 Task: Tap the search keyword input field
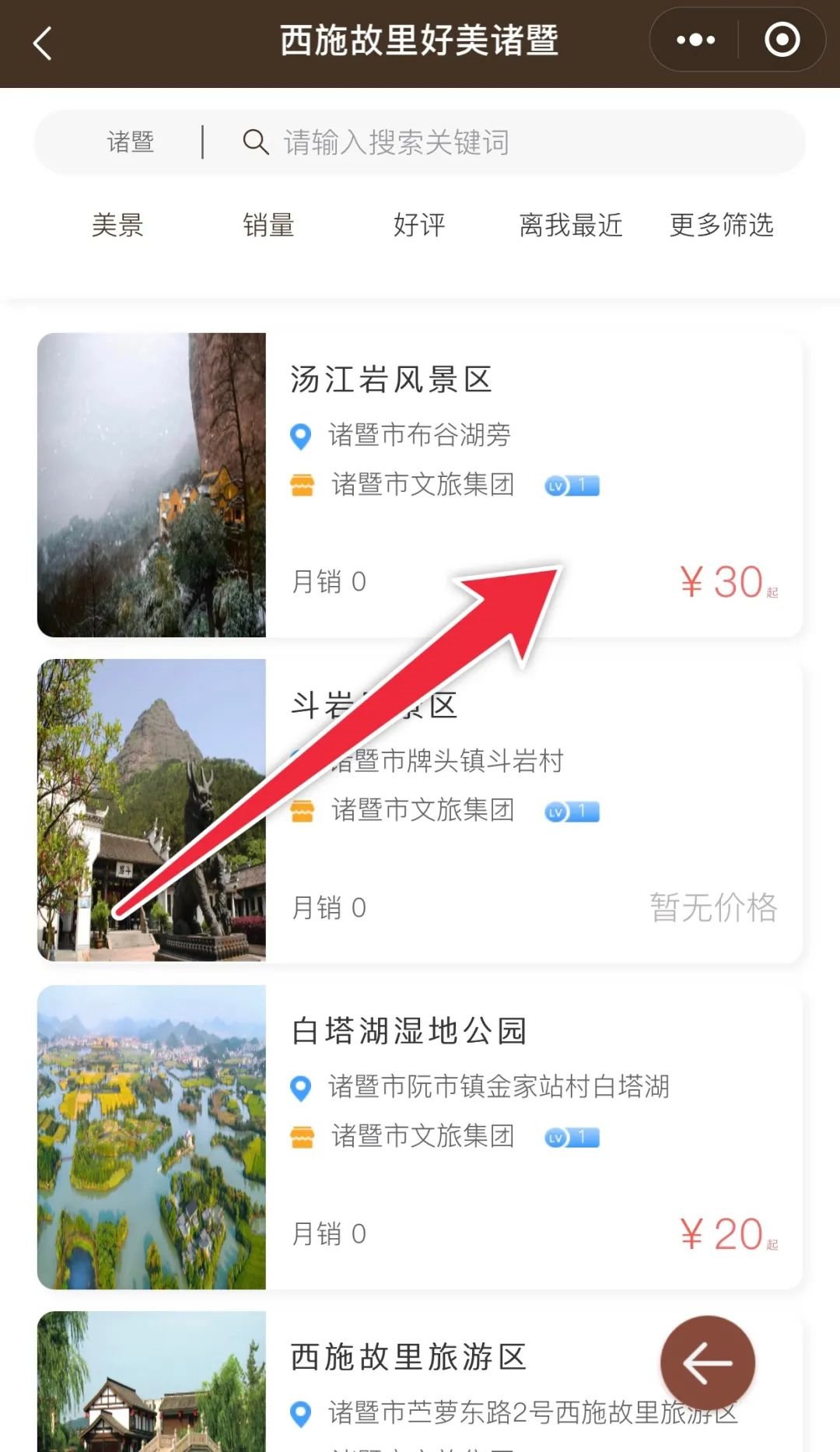[x=513, y=142]
